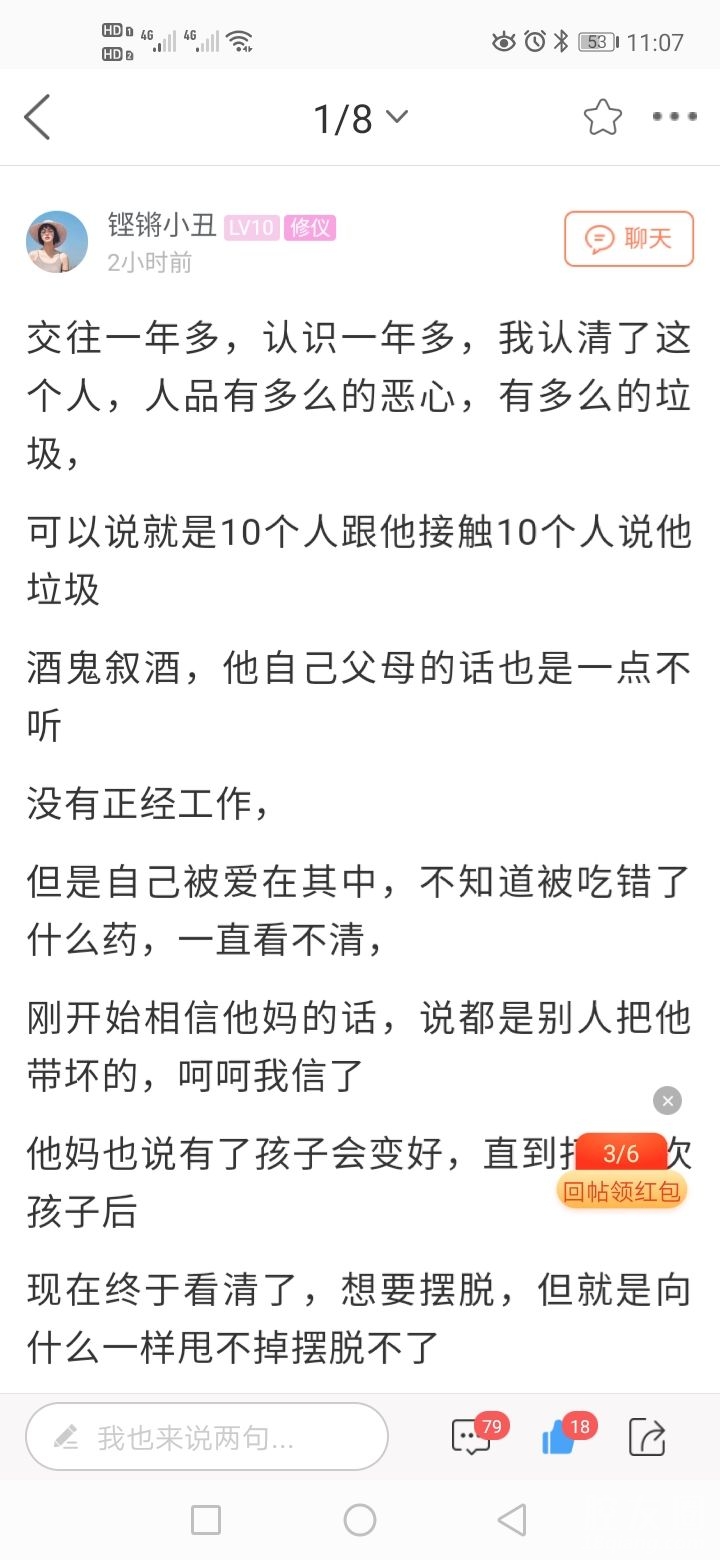Dismiss the floating red packet badge

667,1101
